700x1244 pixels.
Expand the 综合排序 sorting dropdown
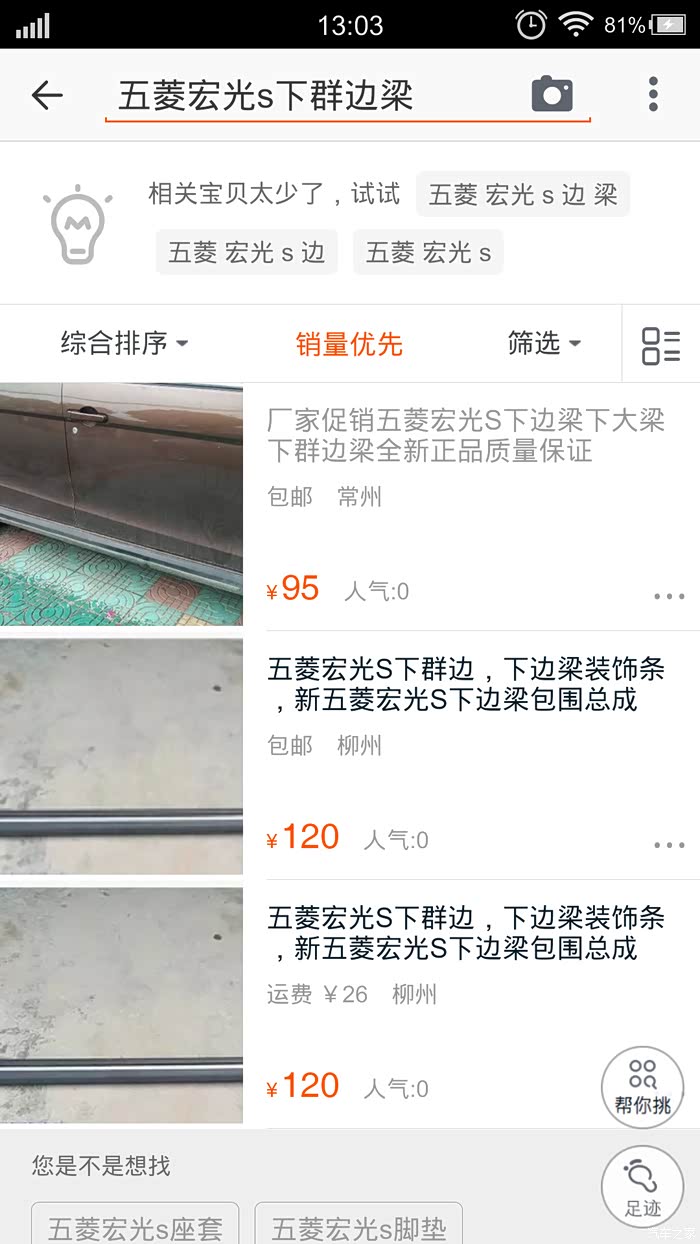click(125, 343)
